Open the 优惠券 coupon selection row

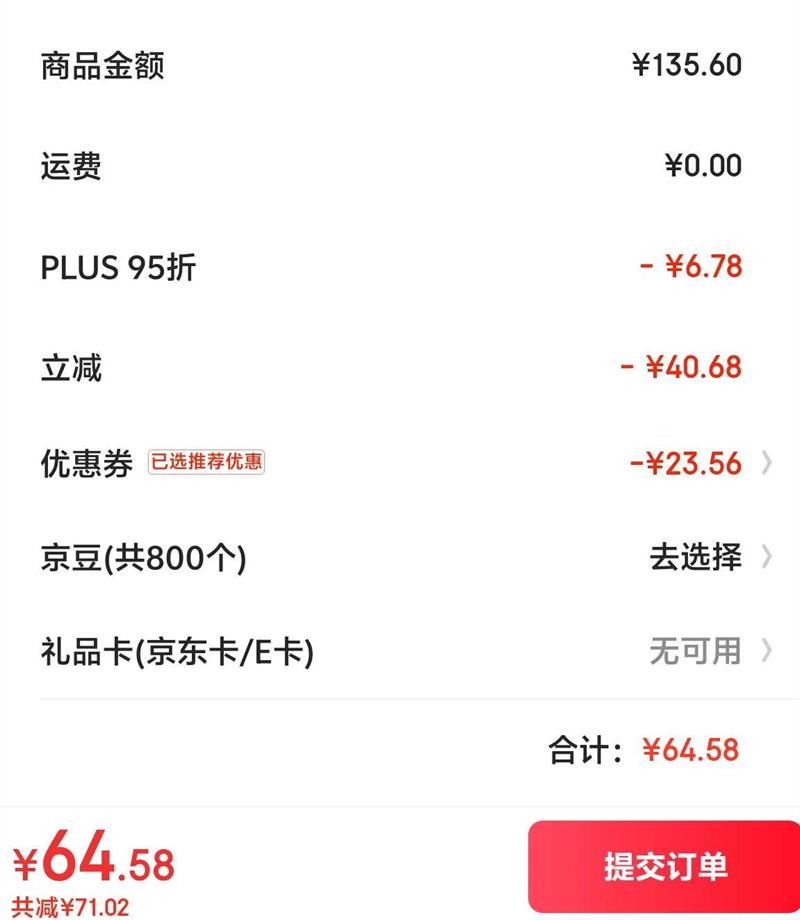click(400, 463)
